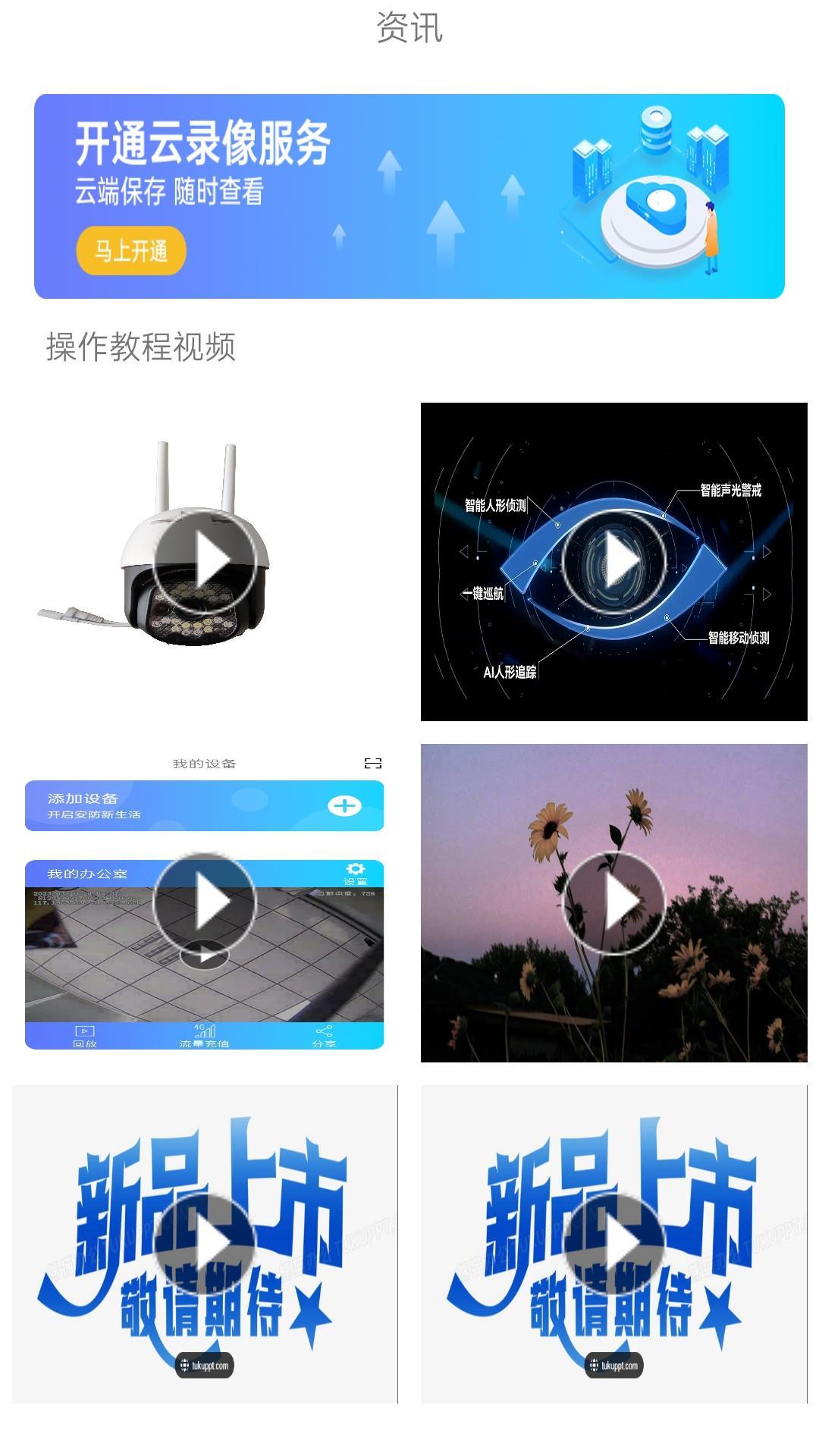Click the plus icon to add a device
The image size is (819, 1456).
343,808
